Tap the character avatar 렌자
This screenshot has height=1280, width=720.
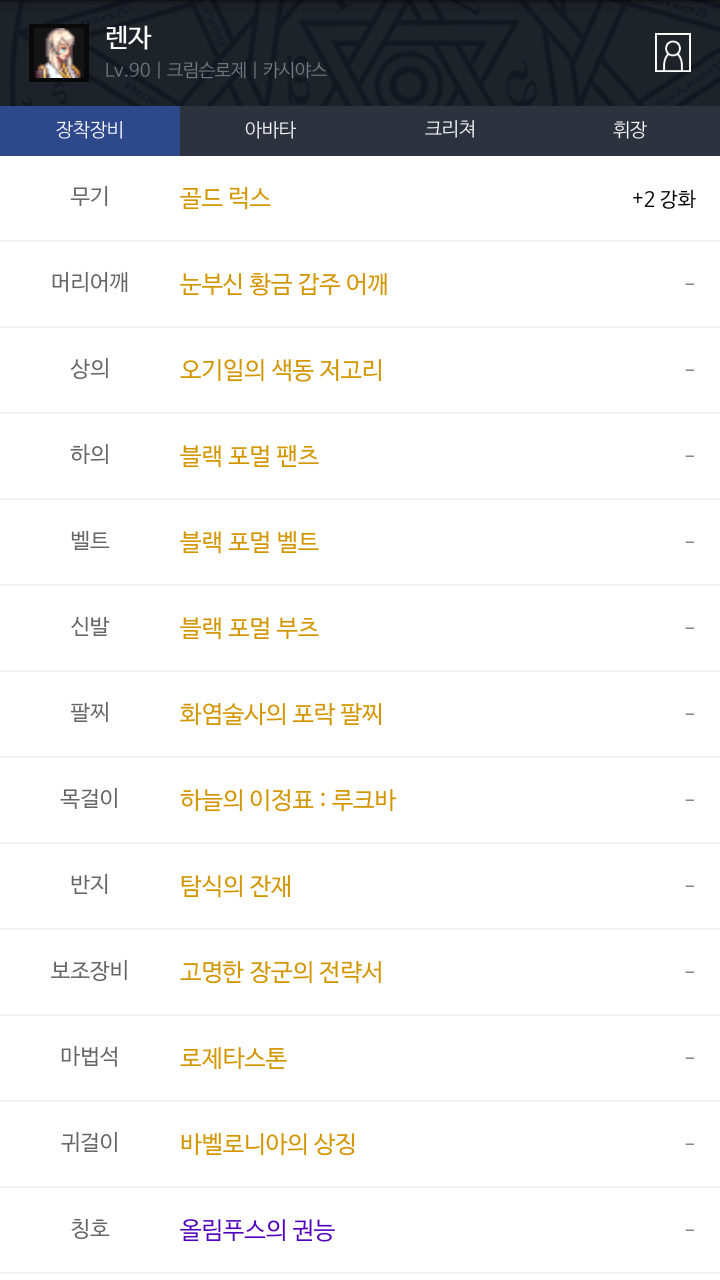59,53
